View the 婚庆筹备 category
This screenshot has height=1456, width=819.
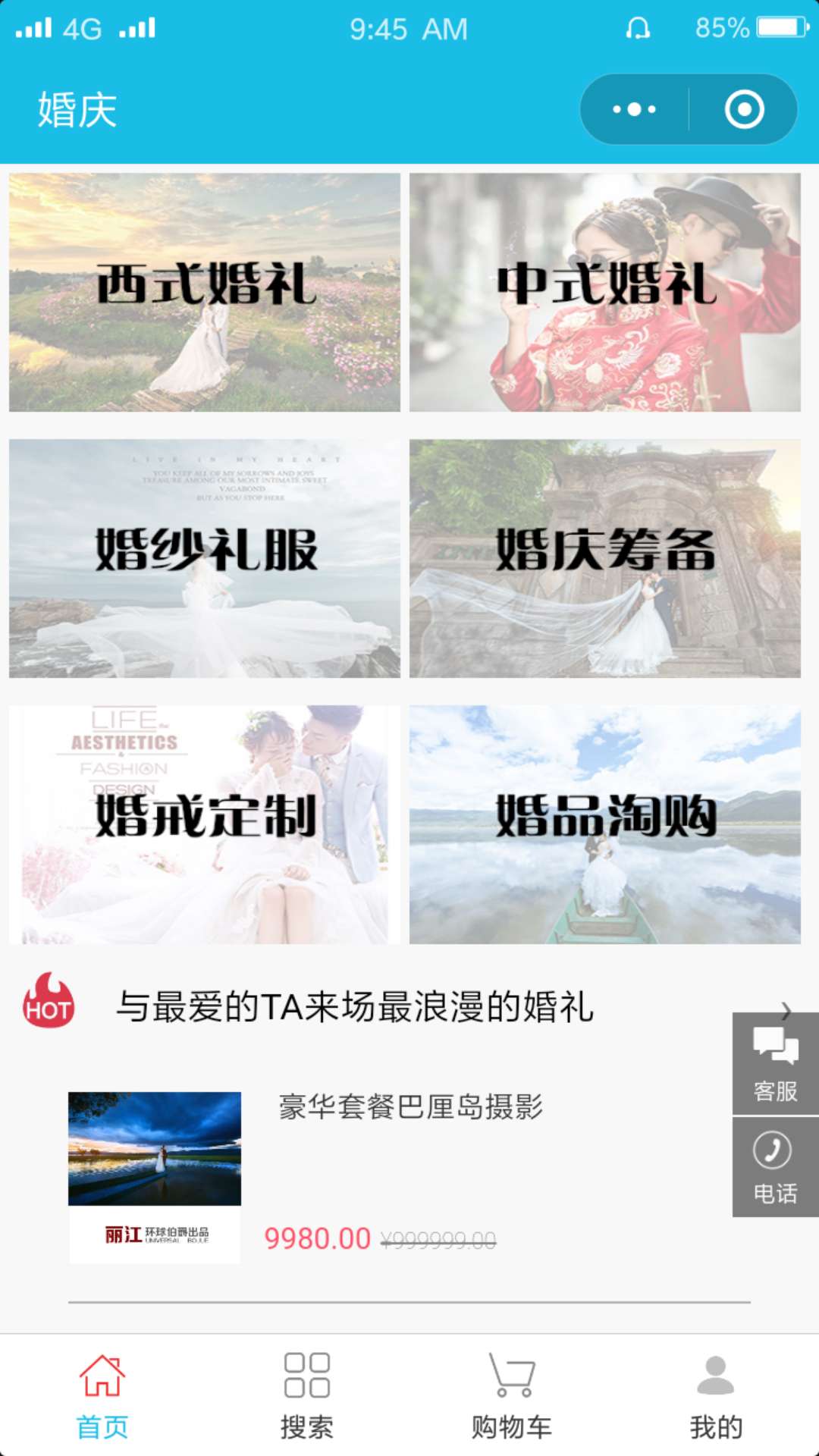click(605, 558)
